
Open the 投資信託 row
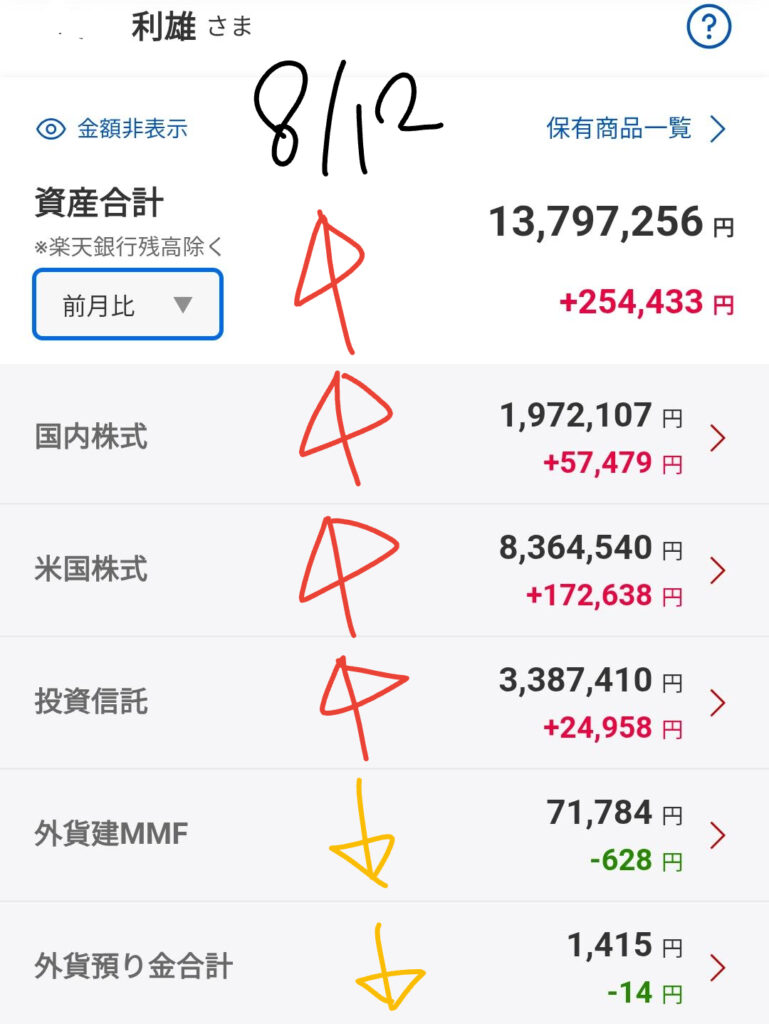pyautogui.click(x=384, y=703)
